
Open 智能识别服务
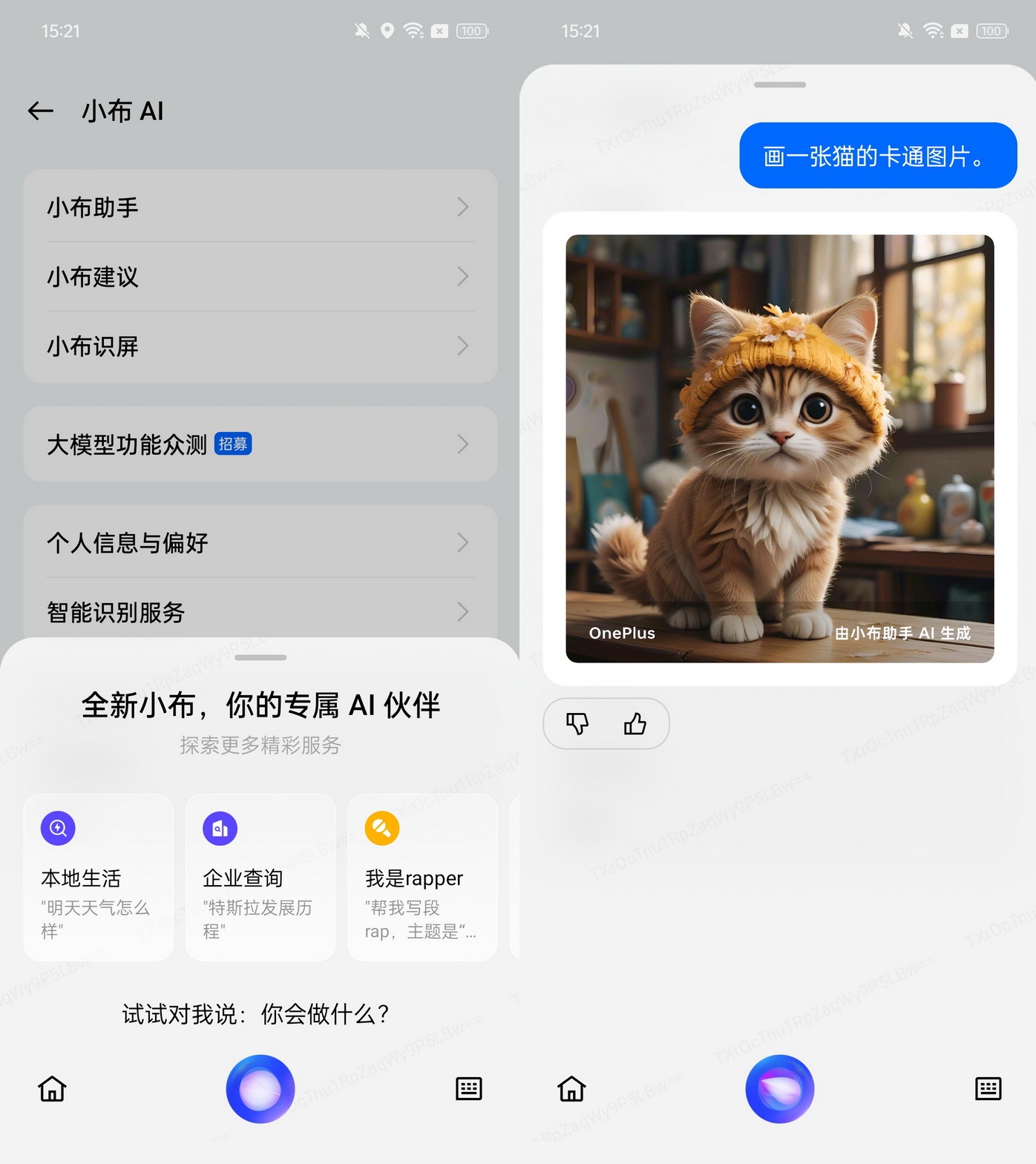260,611
